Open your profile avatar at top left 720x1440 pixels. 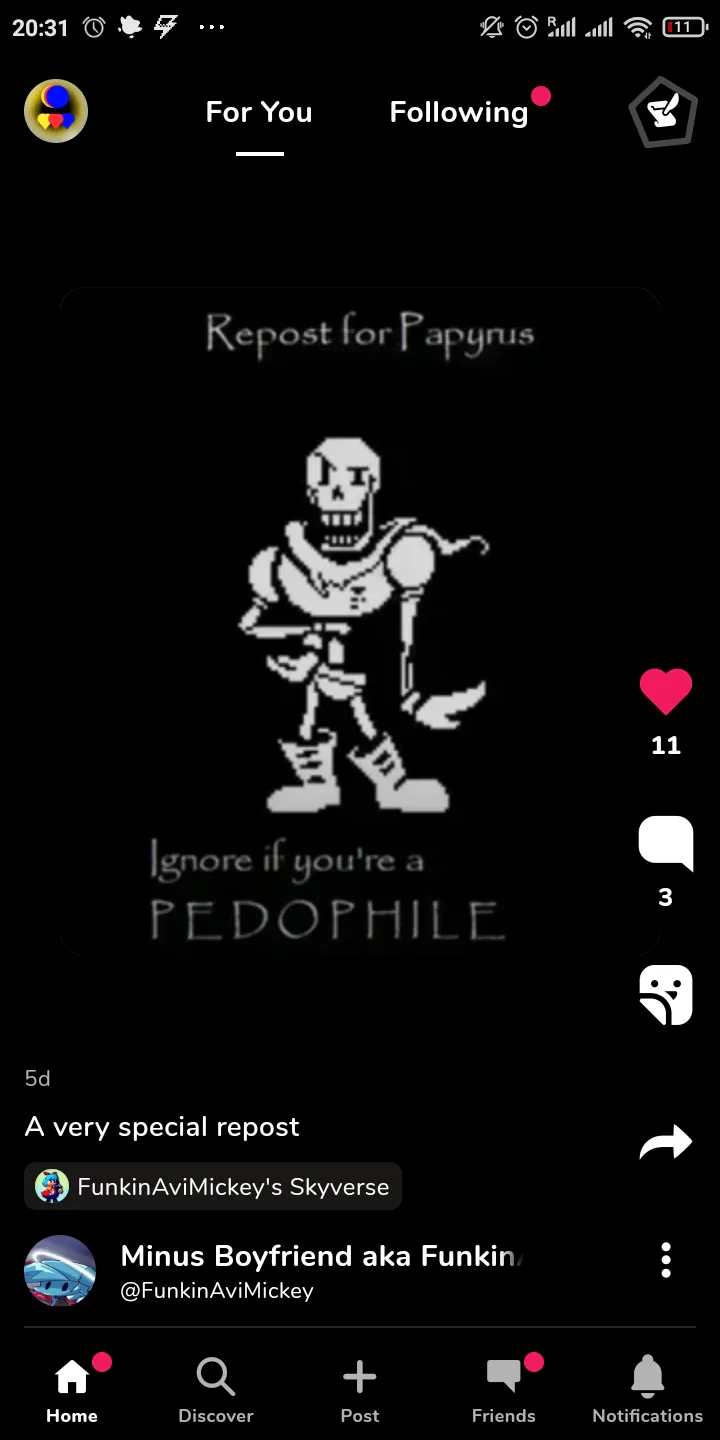[56, 111]
